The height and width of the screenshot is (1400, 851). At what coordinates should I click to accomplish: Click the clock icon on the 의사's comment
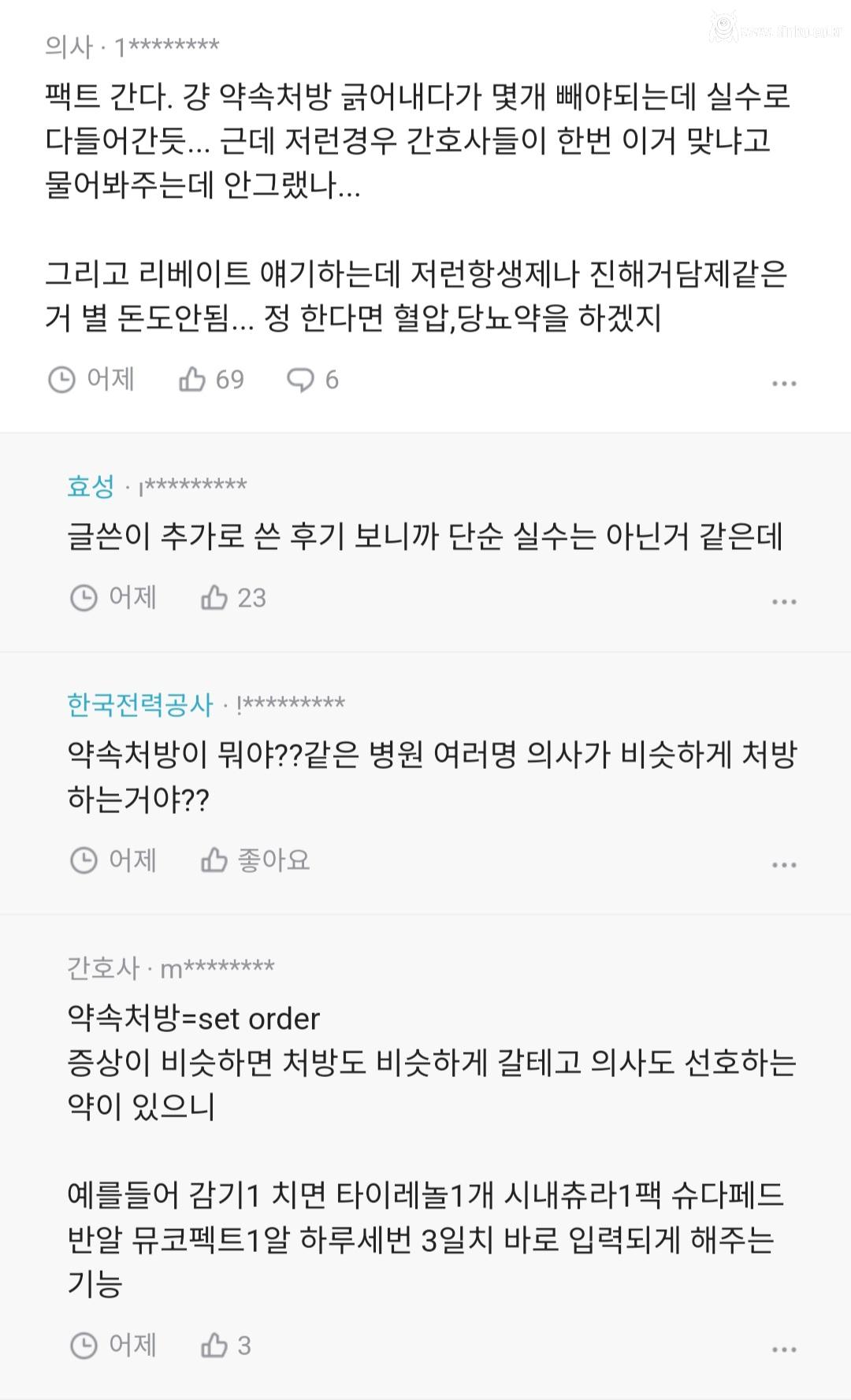[62, 379]
